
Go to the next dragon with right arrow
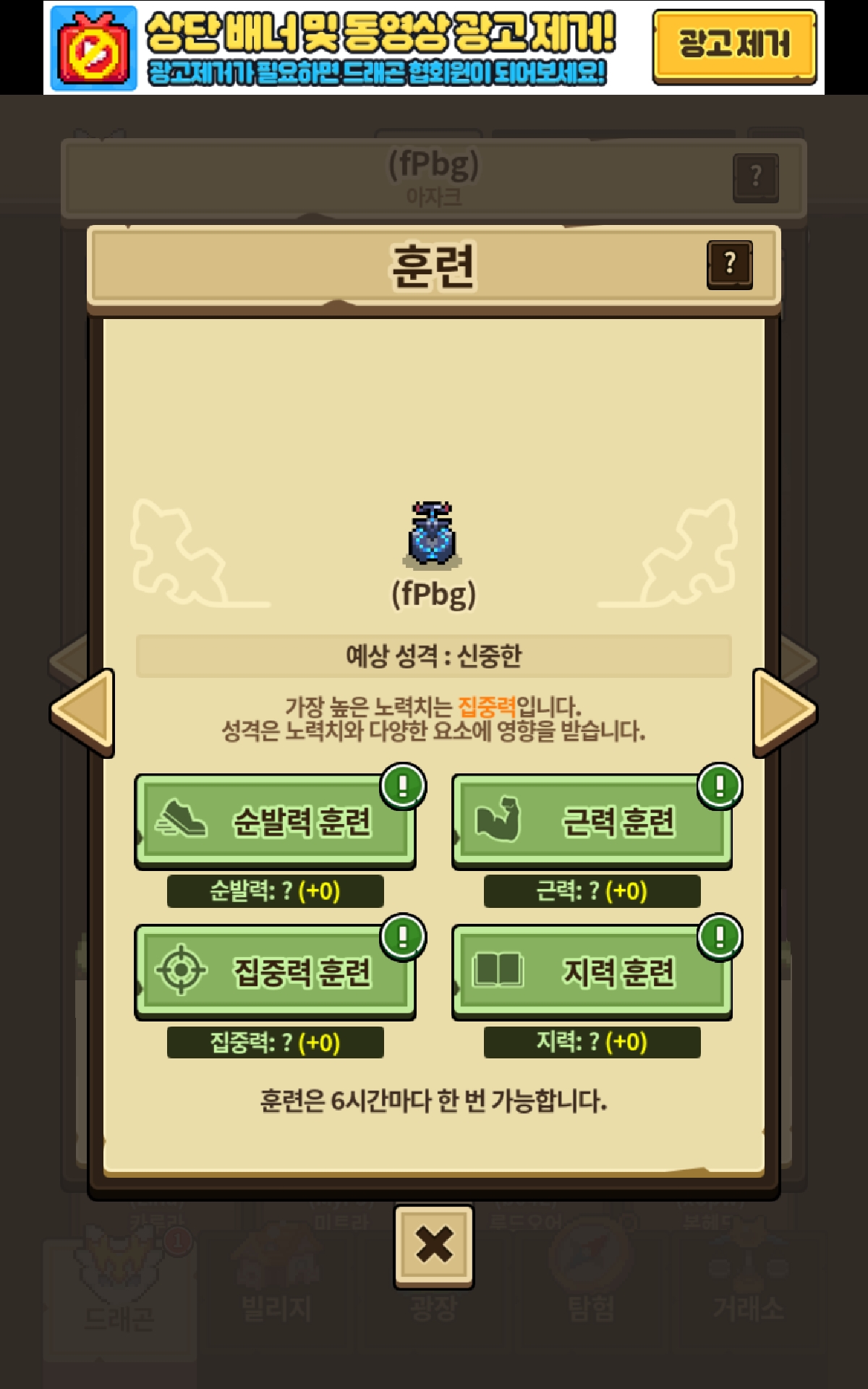(785, 713)
